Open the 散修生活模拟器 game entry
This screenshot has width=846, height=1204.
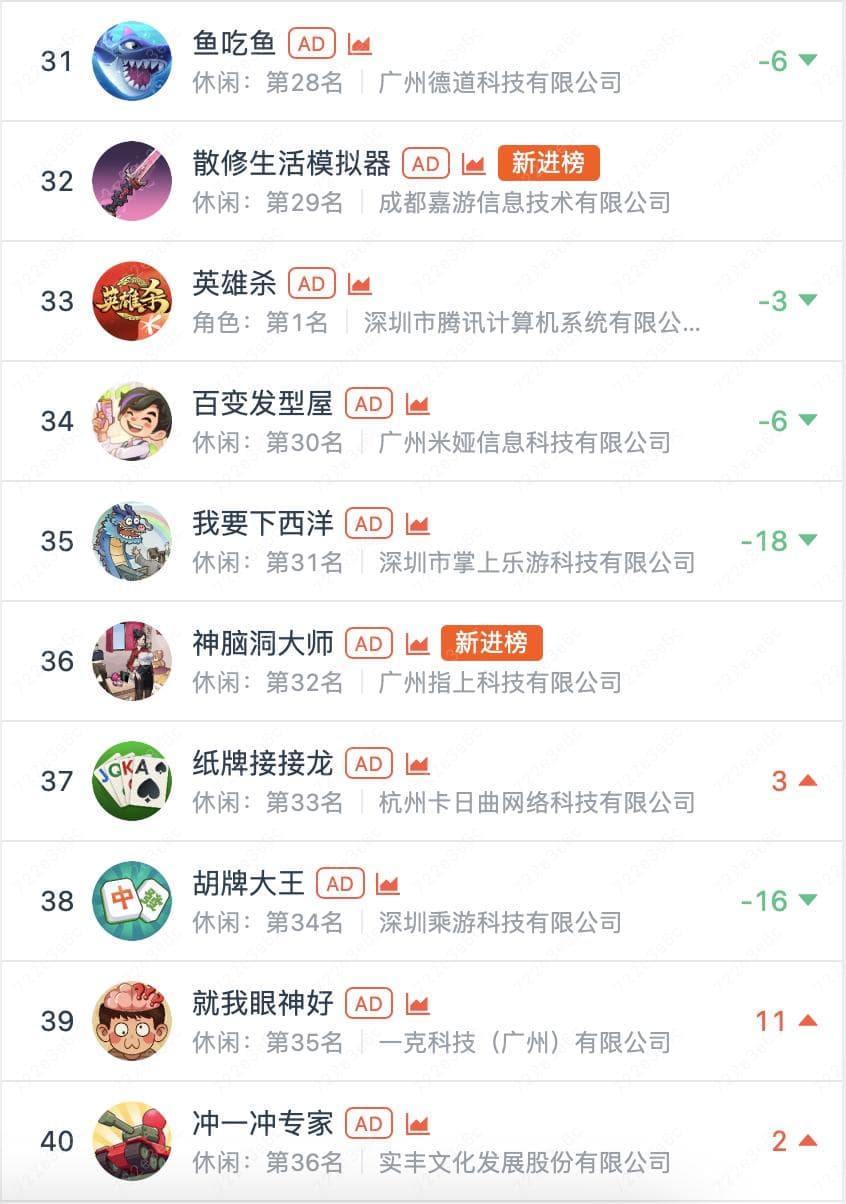click(x=291, y=164)
